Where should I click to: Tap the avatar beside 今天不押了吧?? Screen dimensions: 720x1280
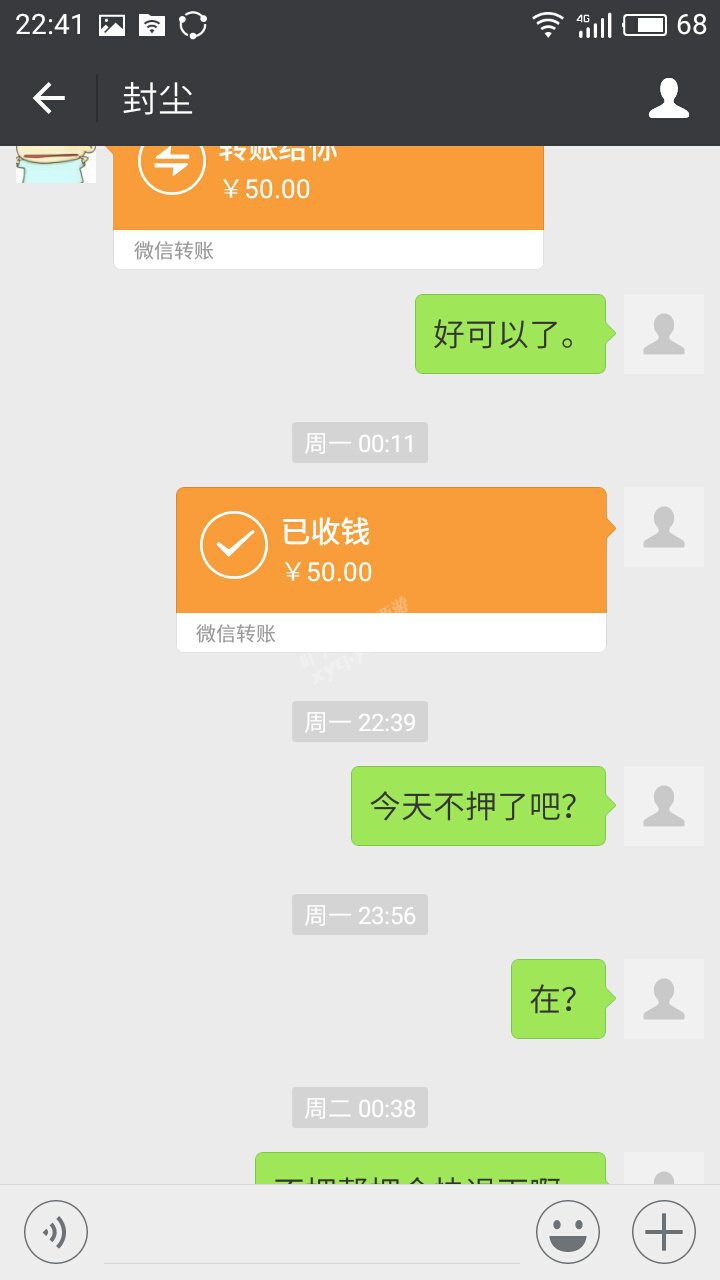click(x=663, y=806)
